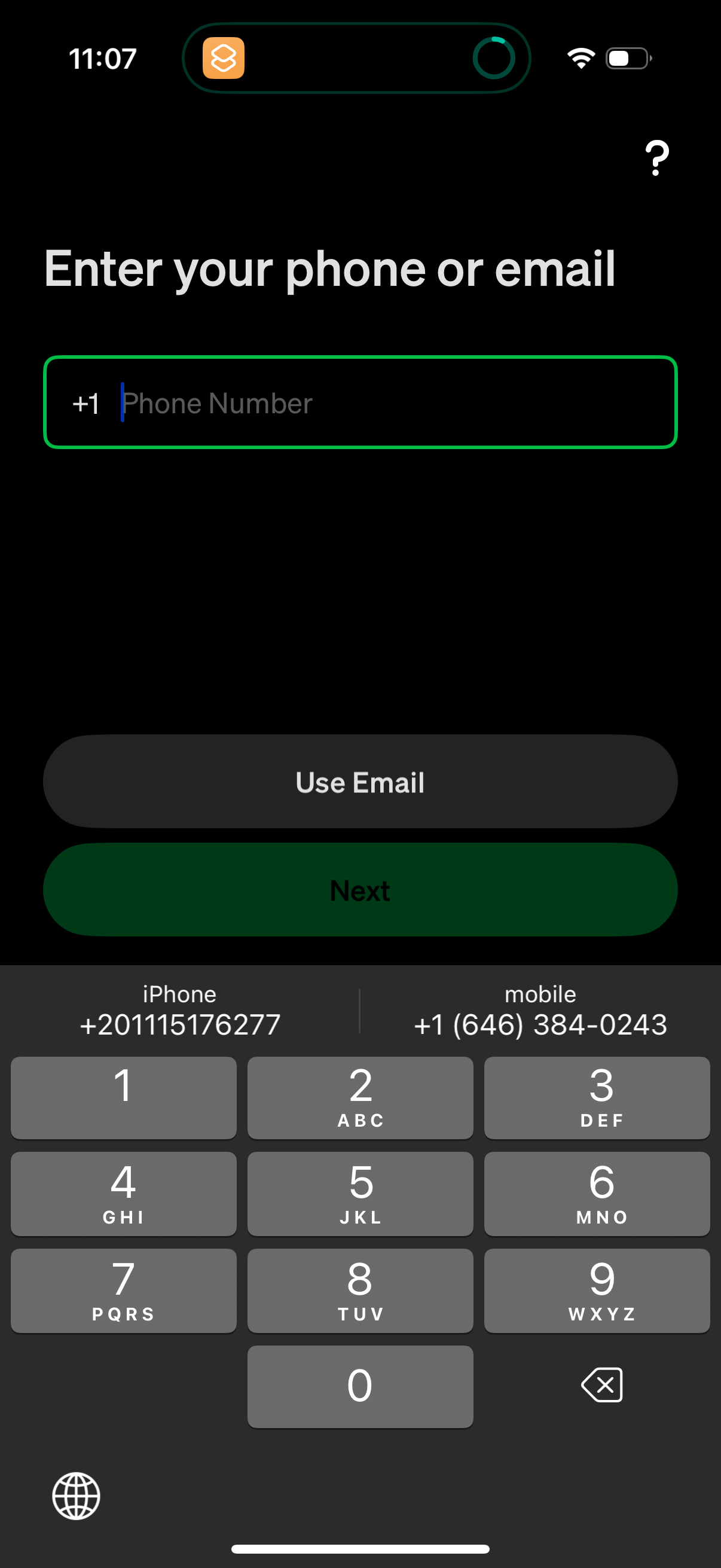Select suggested iPhone number +201115176277
The image size is (721, 1568).
click(179, 1012)
